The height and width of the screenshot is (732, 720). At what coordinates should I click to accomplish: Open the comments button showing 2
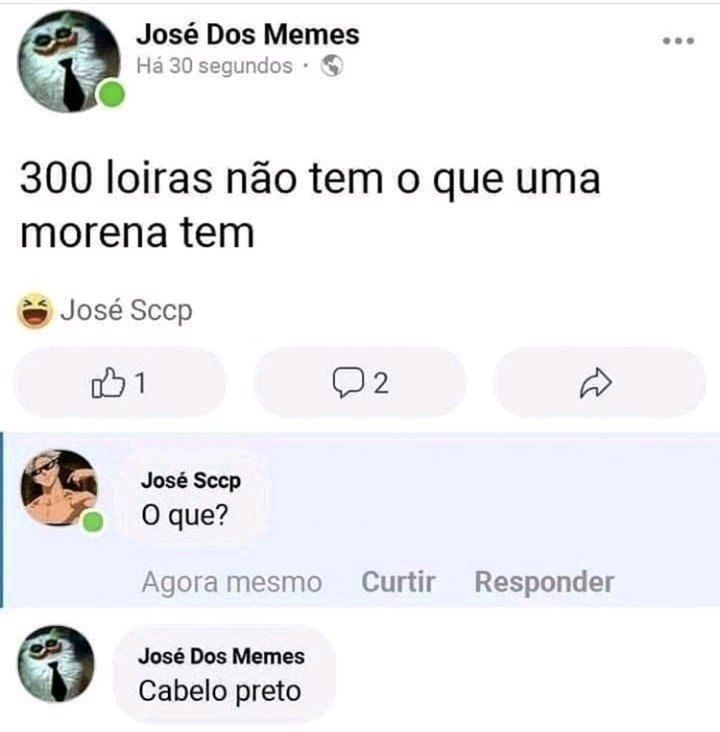[x=360, y=382]
